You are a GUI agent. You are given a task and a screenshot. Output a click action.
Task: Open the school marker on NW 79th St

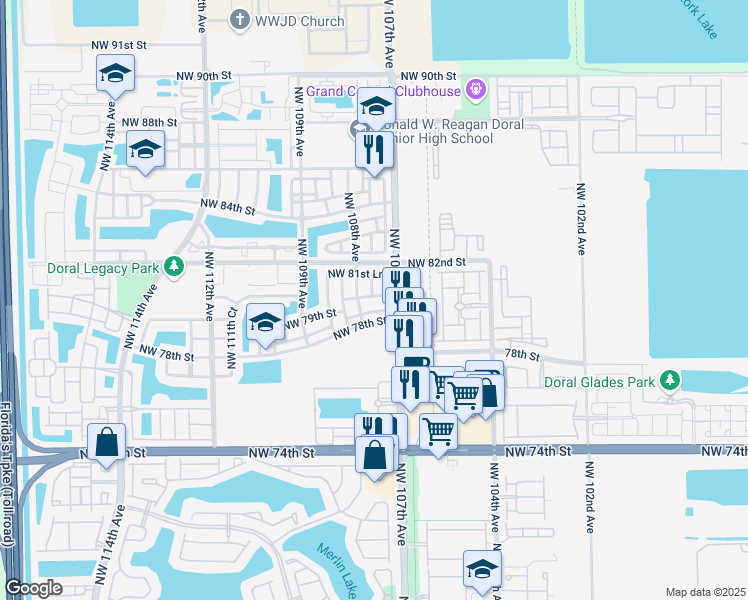pyautogui.click(x=264, y=323)
